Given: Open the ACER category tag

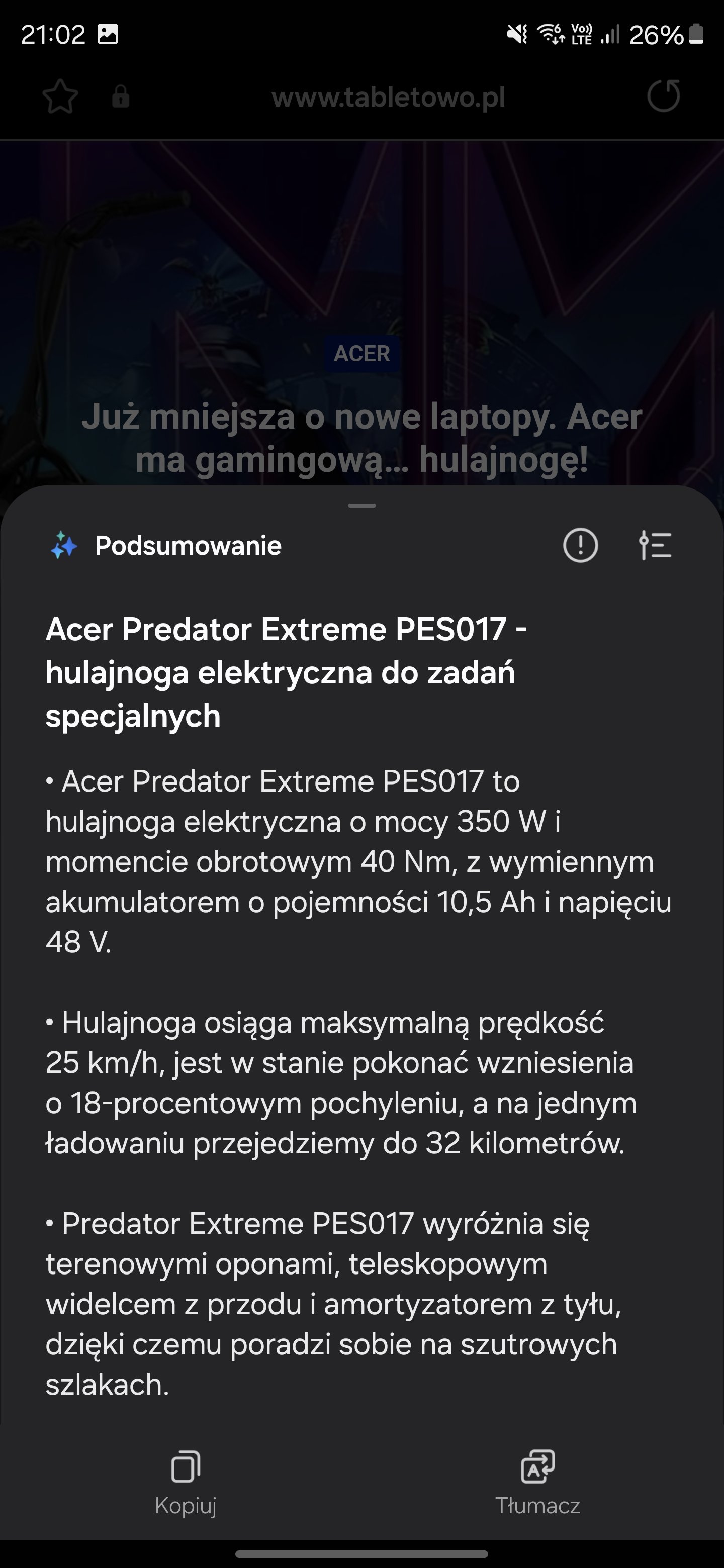Looking at the screenshot, I should pyautogui.click(x=361, y=354).
